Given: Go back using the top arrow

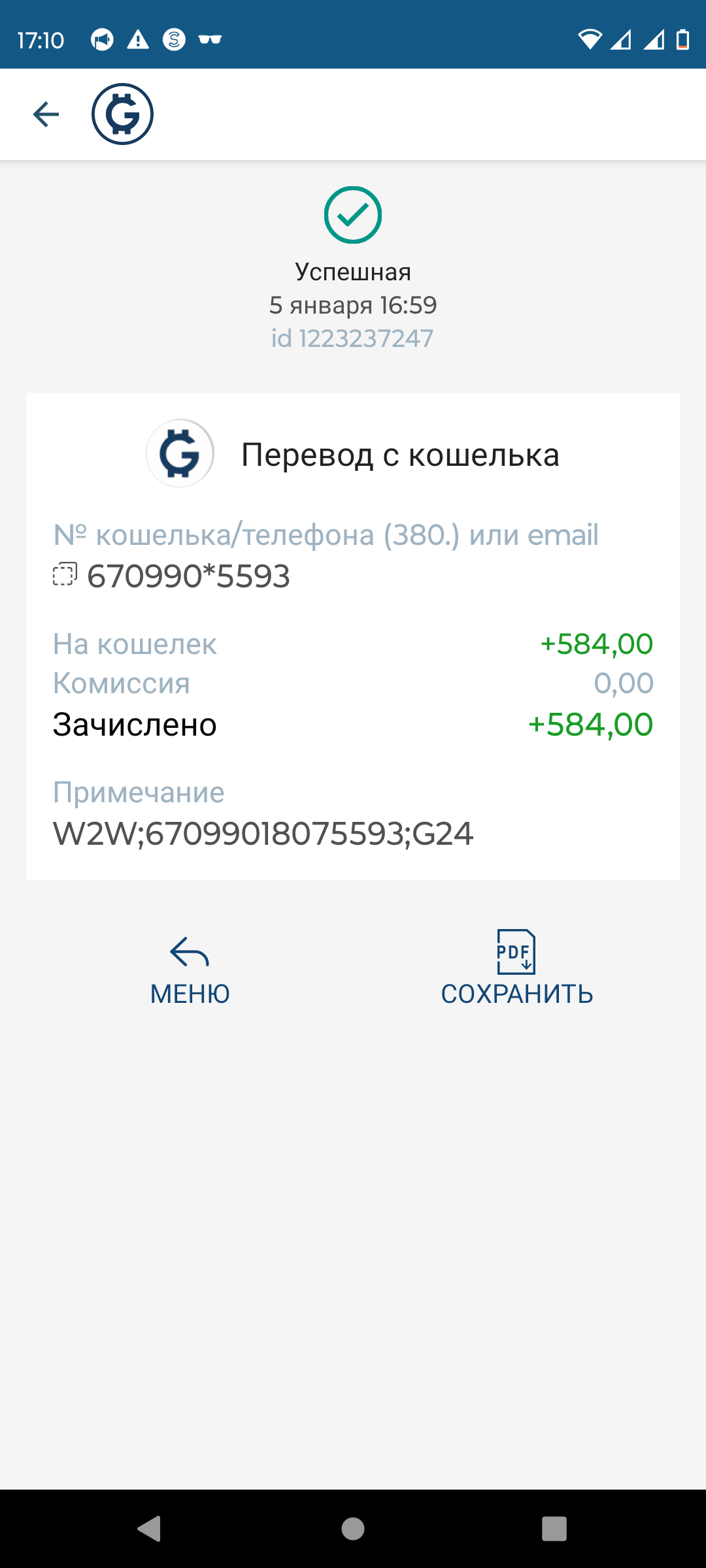Looking at the screenshot, I should pyautogui.click(x=46, y=114).
